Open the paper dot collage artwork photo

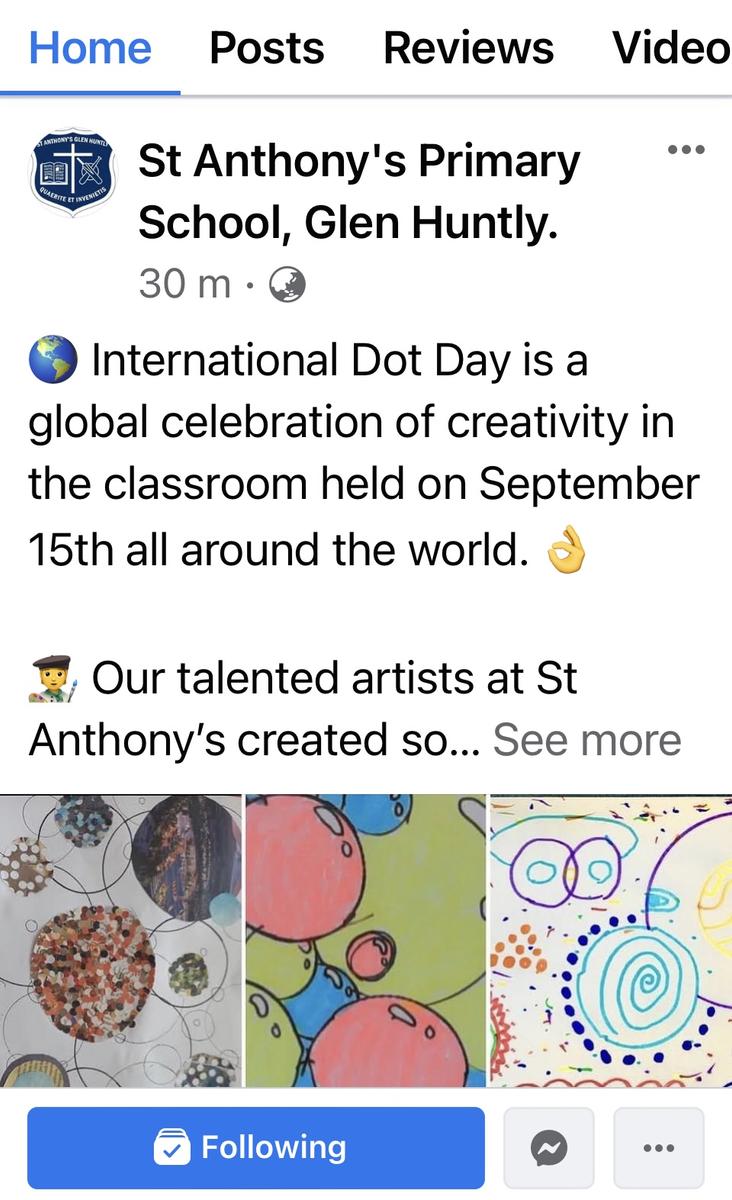pos(120,940)
